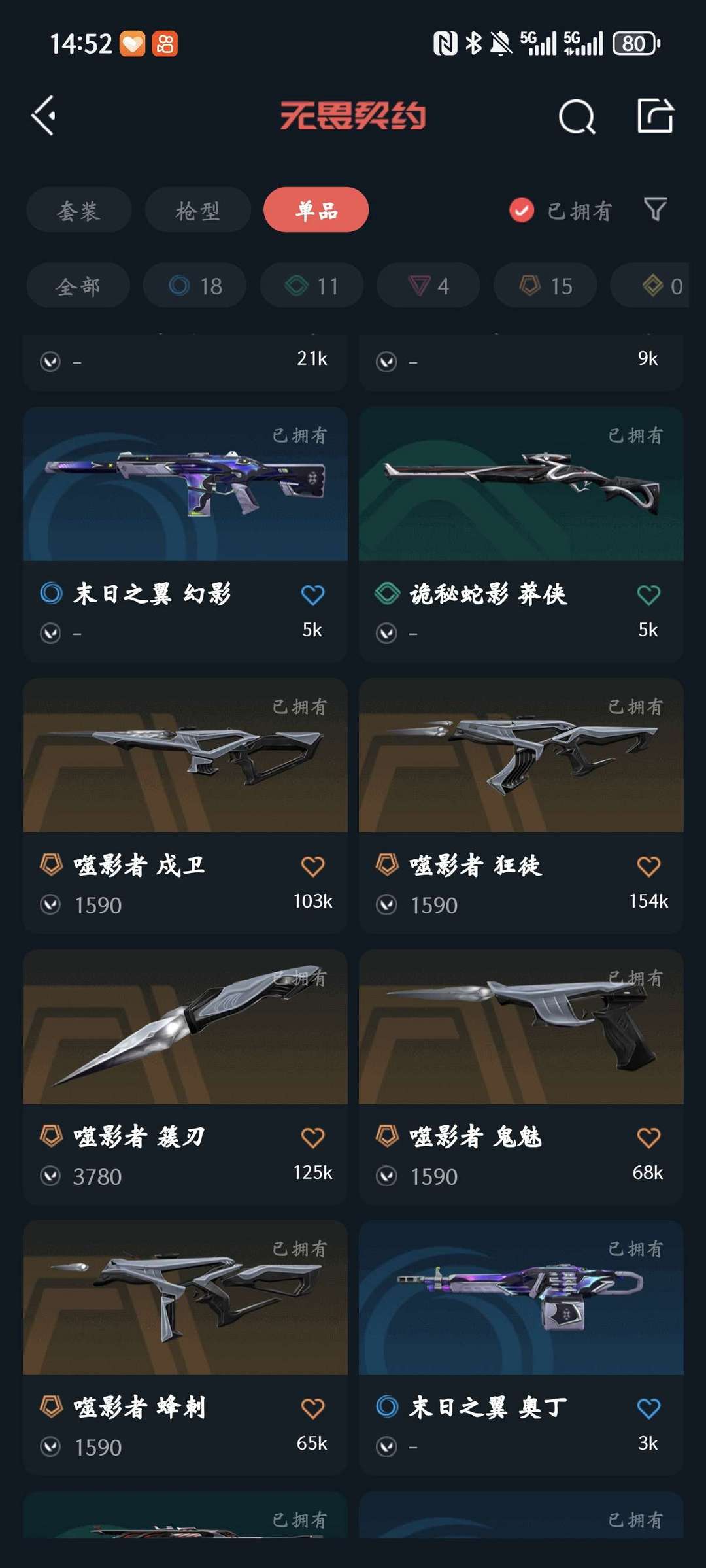Open the search function

pos(574,118)
